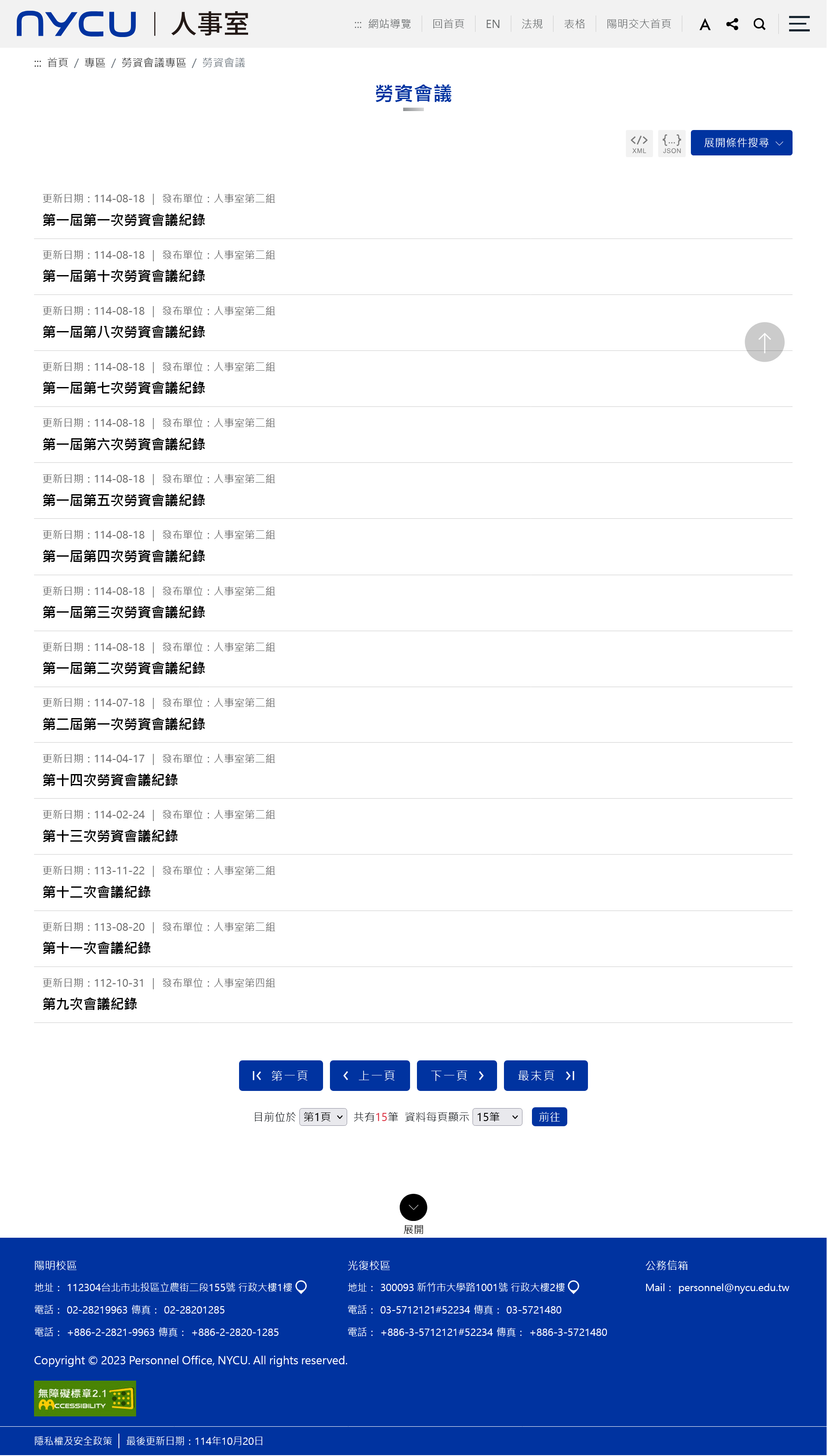This screenshot has height=1456, width=827.
Task: Change font size with the A icon
Action: tap(705, 25)
